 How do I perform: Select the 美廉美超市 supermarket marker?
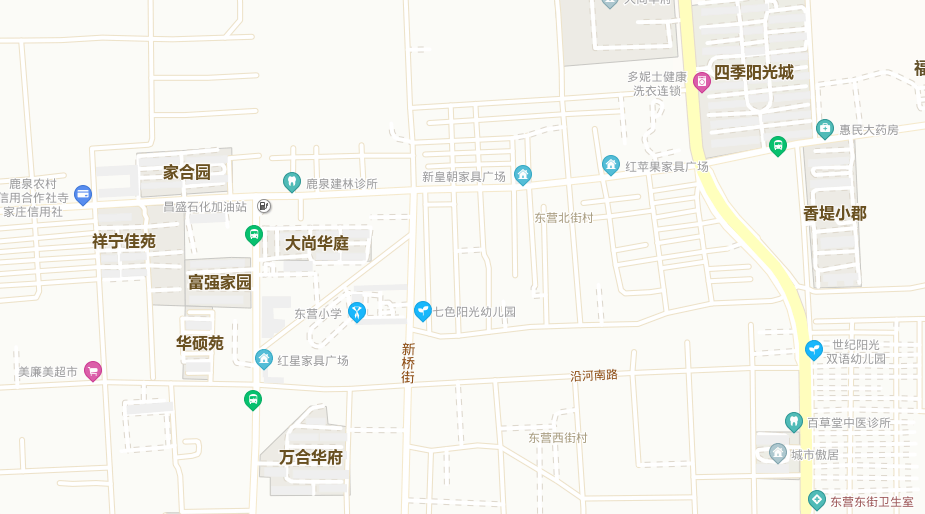[93, 371]
